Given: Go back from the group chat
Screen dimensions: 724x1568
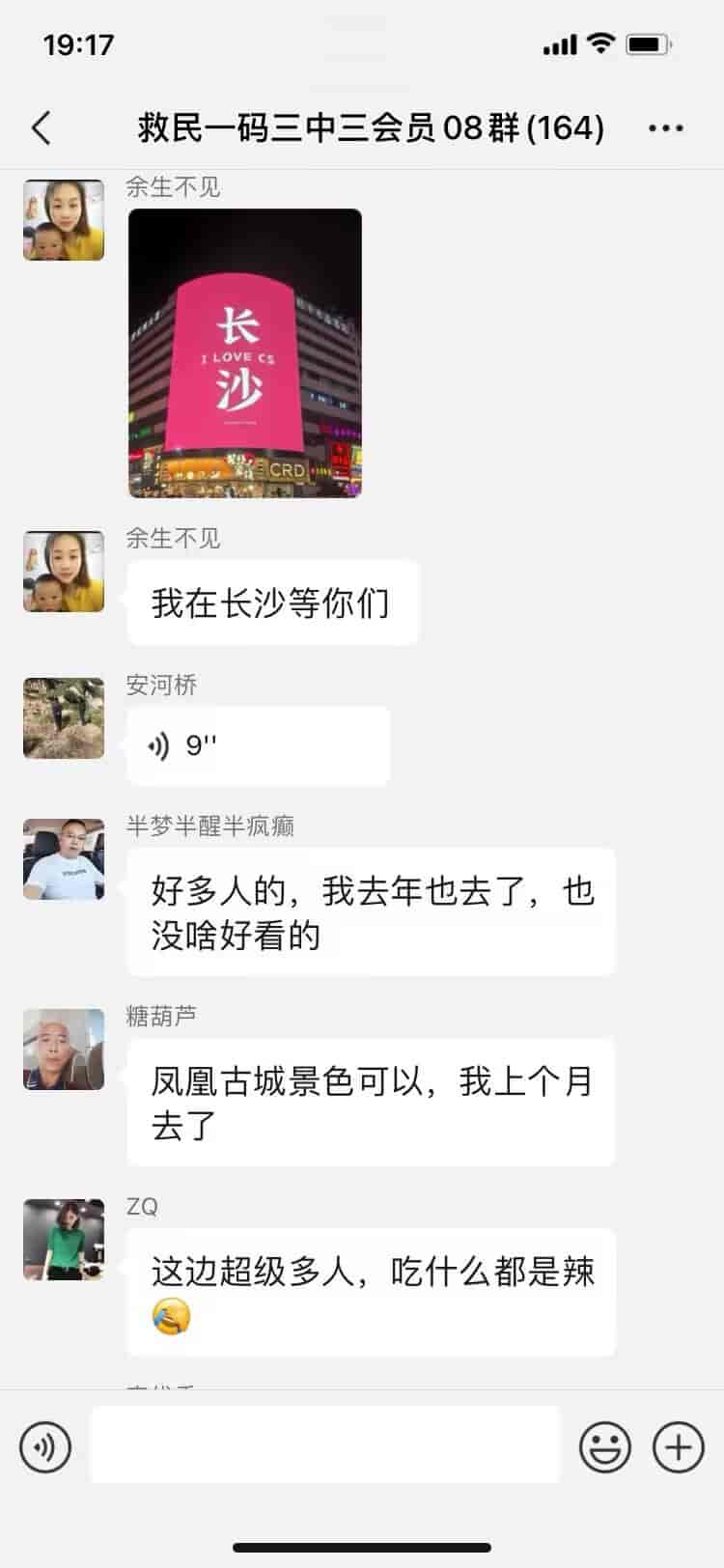Looking at the screenshot, I should click(41, 127).
